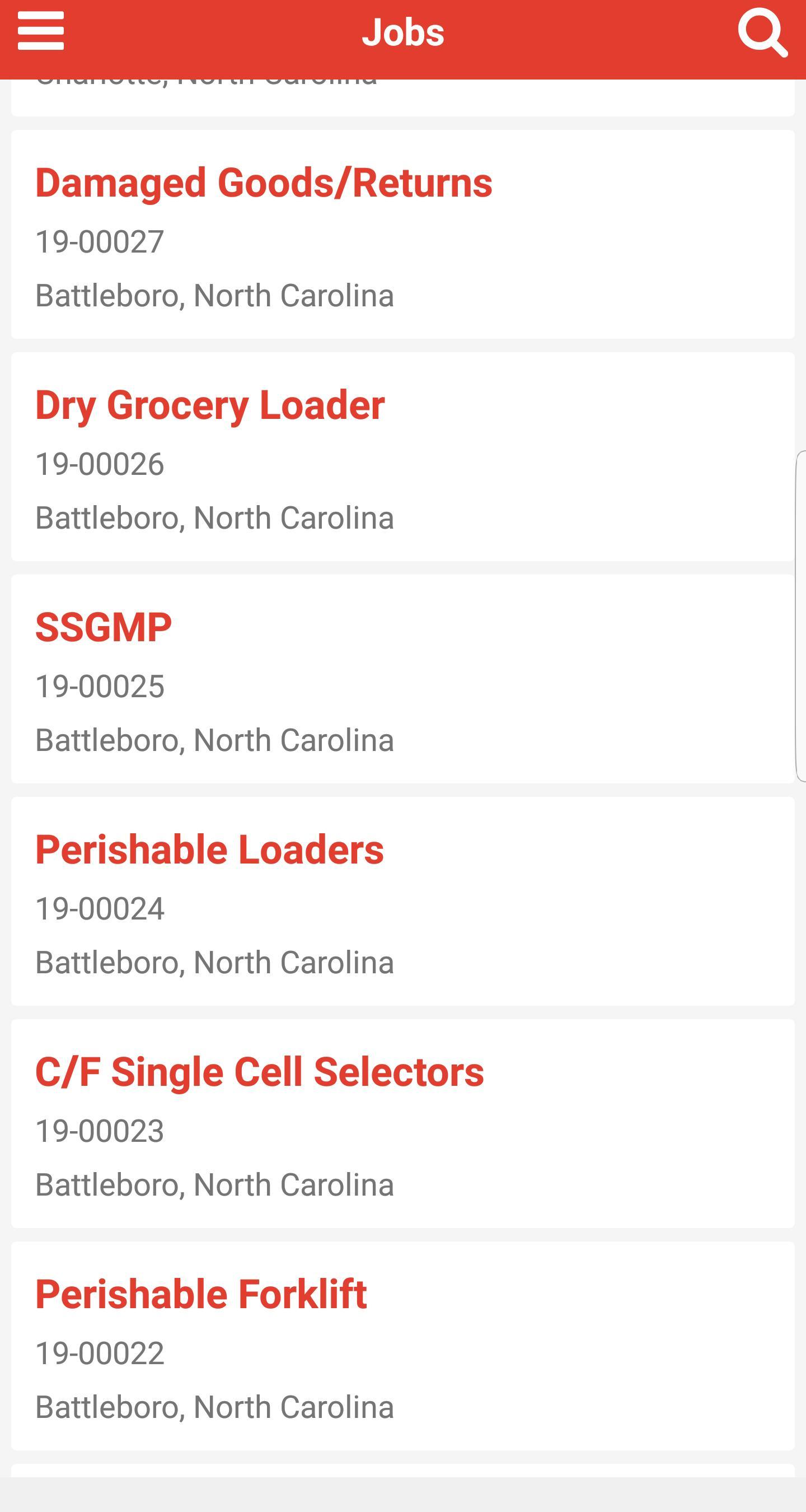Open Perishable Loaders job card
The width and height of the screenshot is (806, 1512).
coord(403,902)
